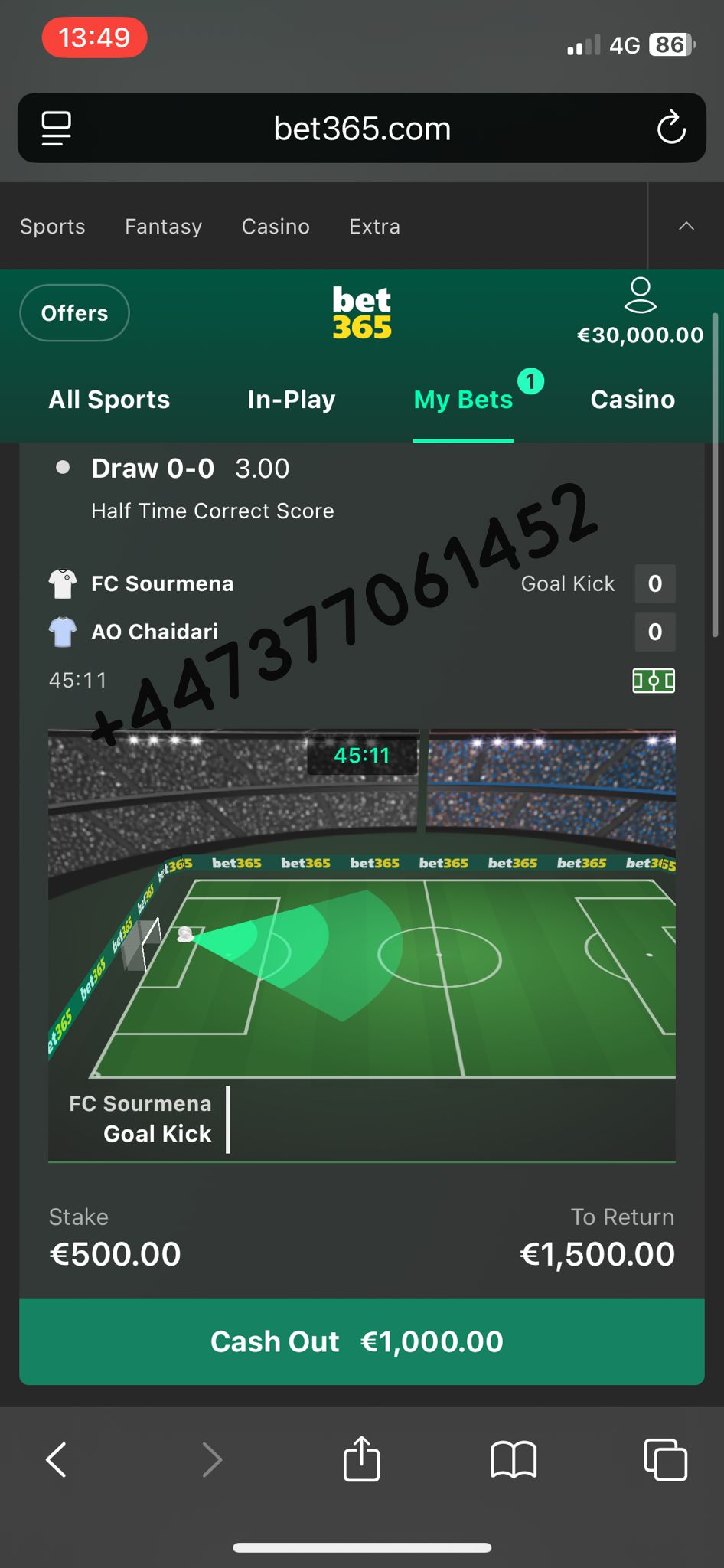Open Safari bookmarks
Screen dimensions: 724x1568
tap(513, 1459)
